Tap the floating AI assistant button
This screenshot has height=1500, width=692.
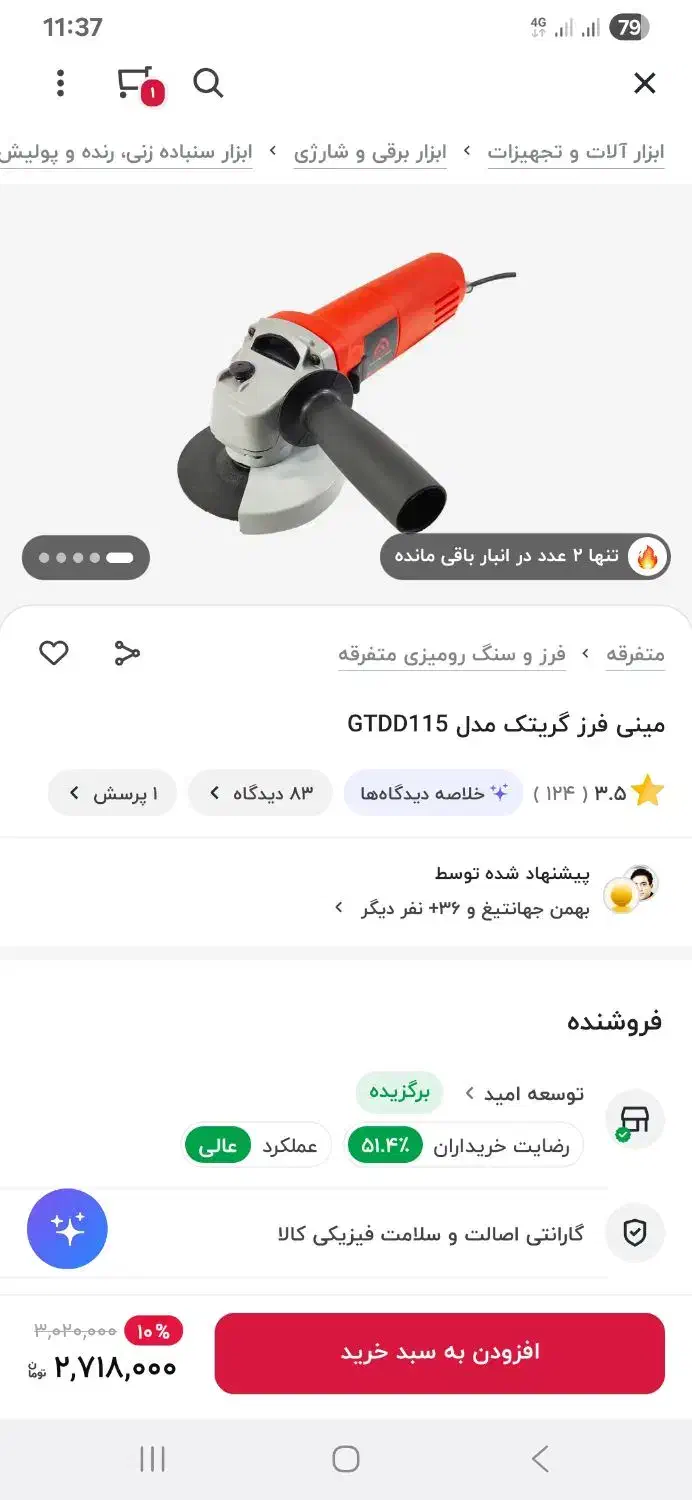click(x=67, y=1229)
